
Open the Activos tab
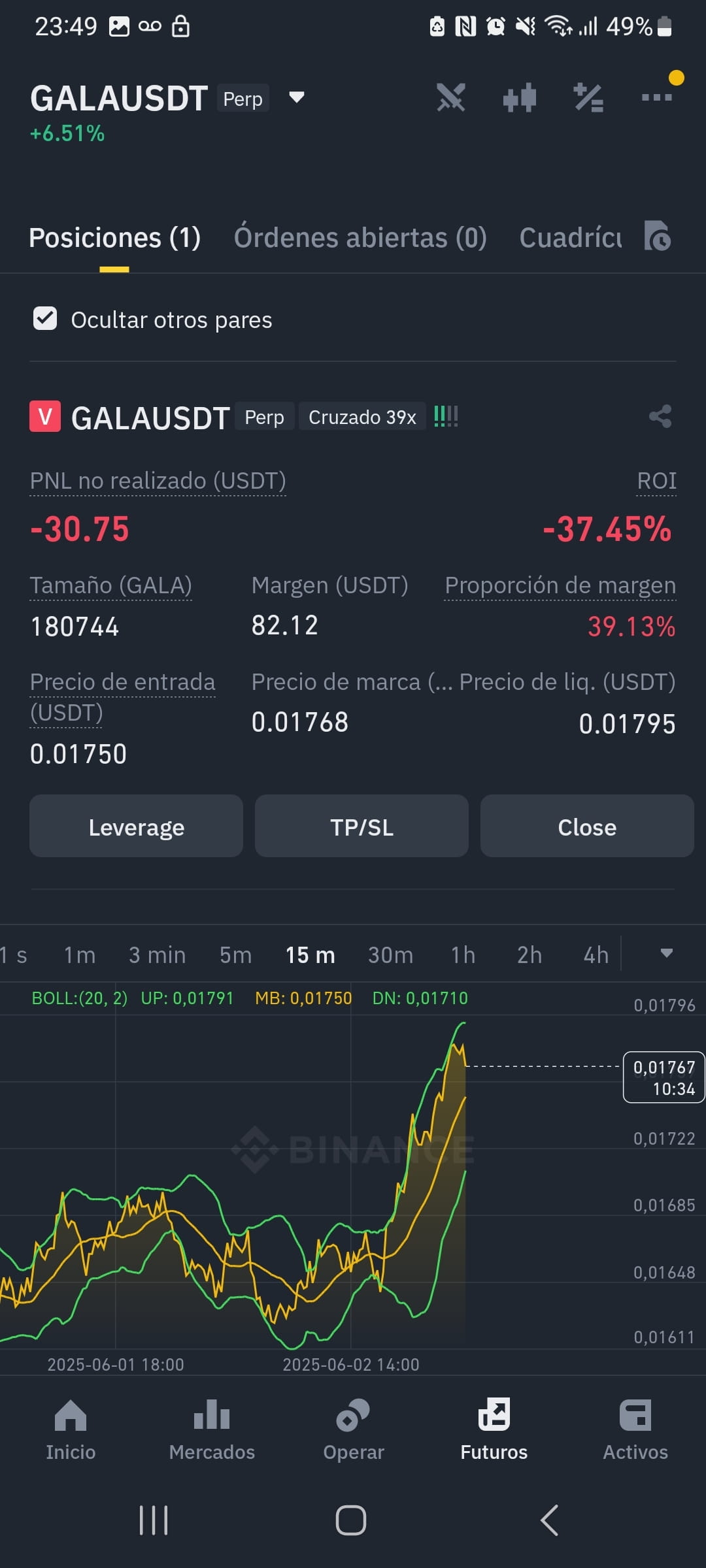pos(635,1429)
